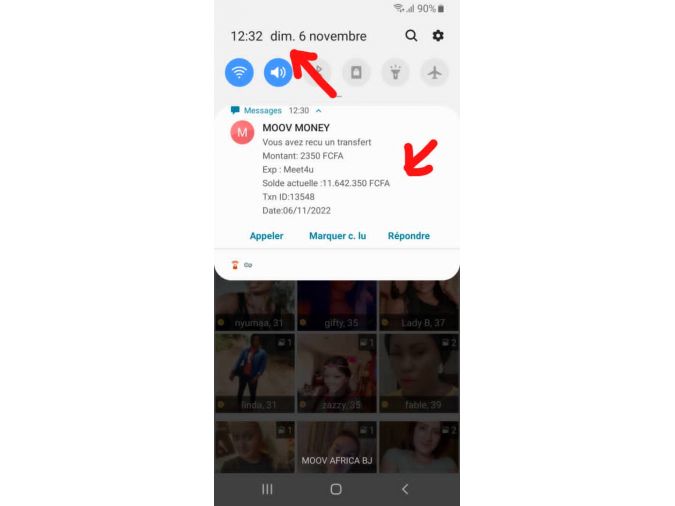Toggle the portrait rotation lock tile
This screenshot has width=675, height=506.
(x=356, y=72)
